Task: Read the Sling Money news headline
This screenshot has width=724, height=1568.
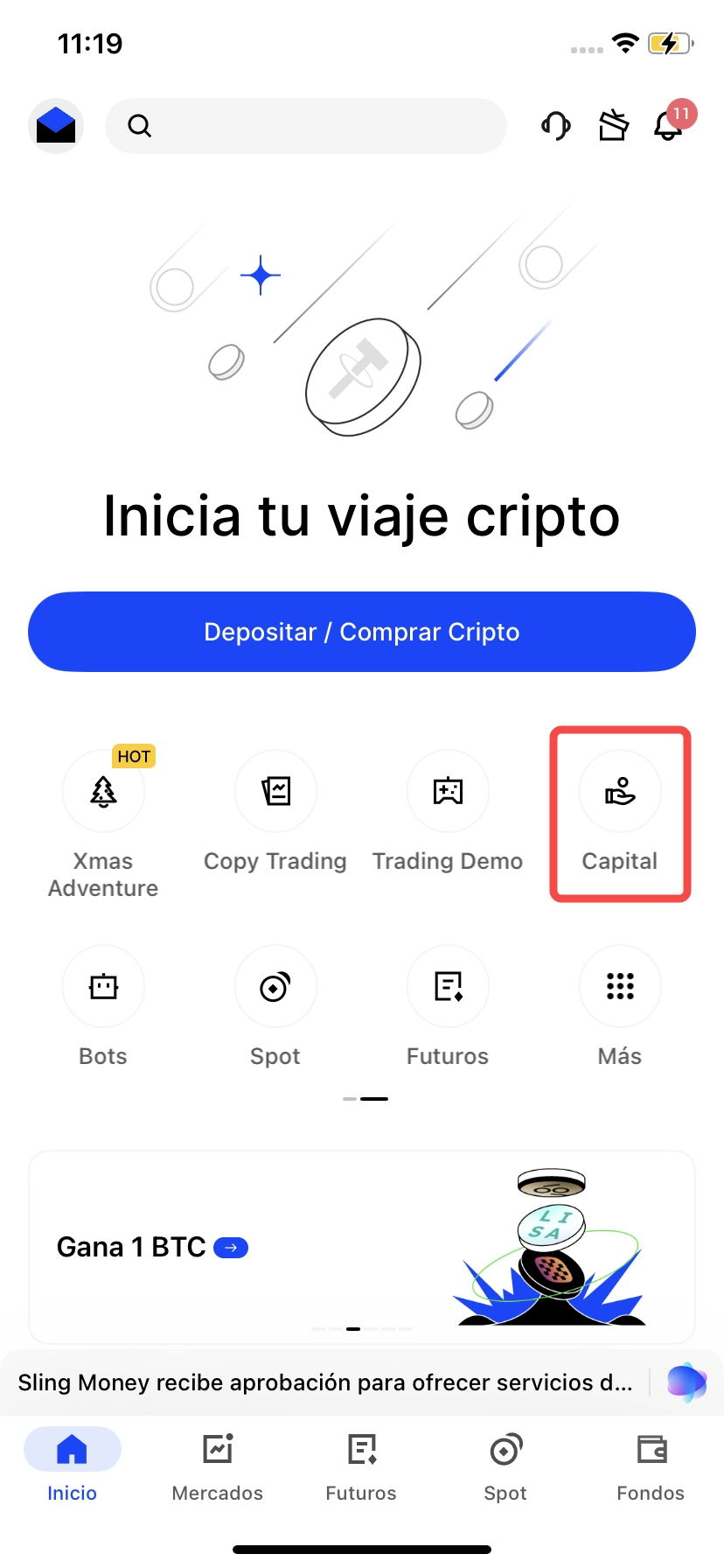Action: click(x=325, y=1382)
